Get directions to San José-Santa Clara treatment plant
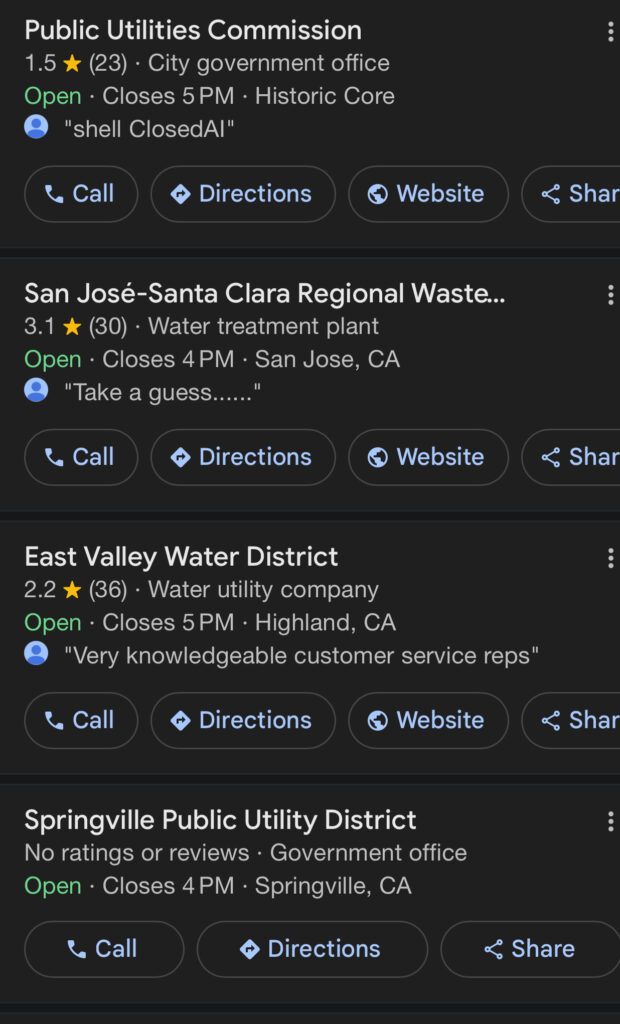The height and width of the screenshot is (1024, 620). (243, 457)
